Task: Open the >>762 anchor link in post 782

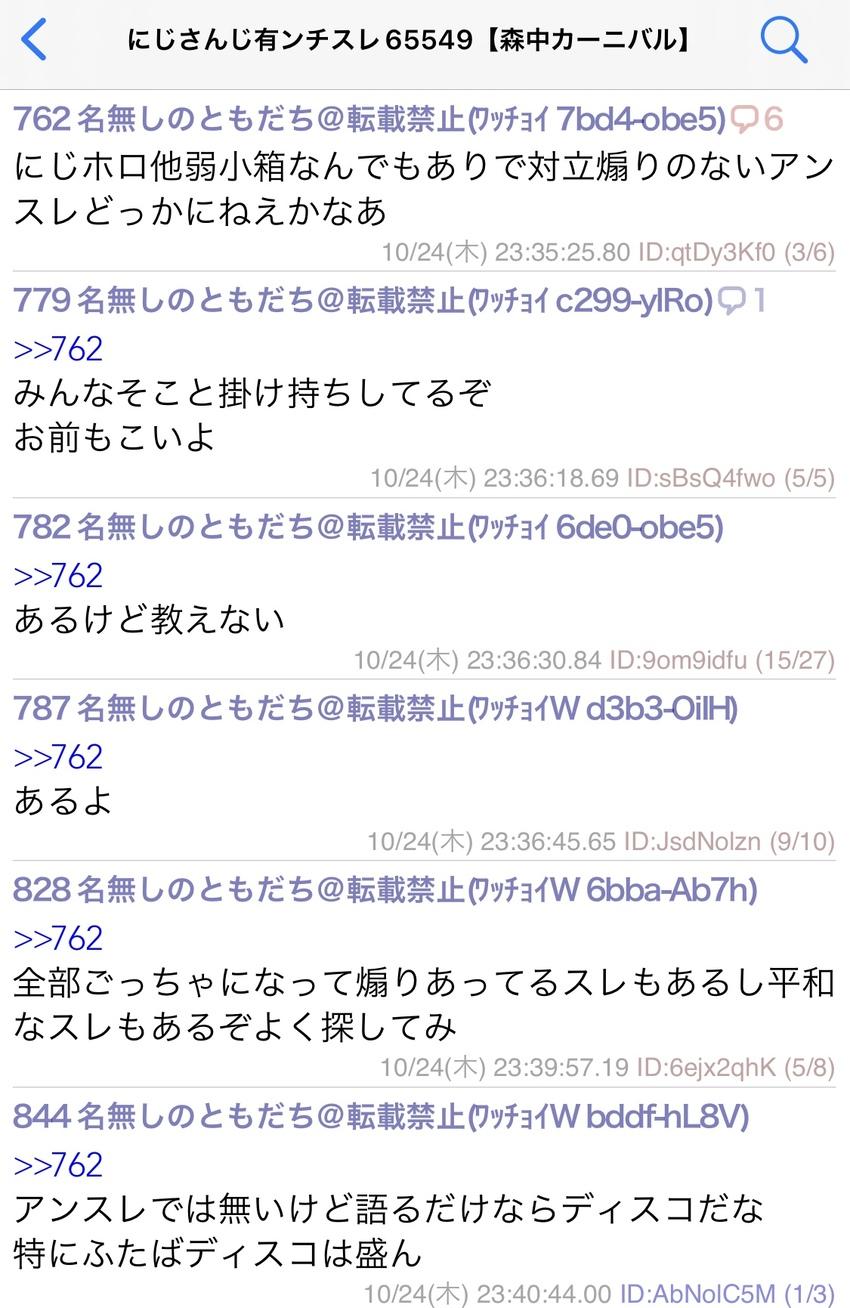Action: (x=58, y=576)
